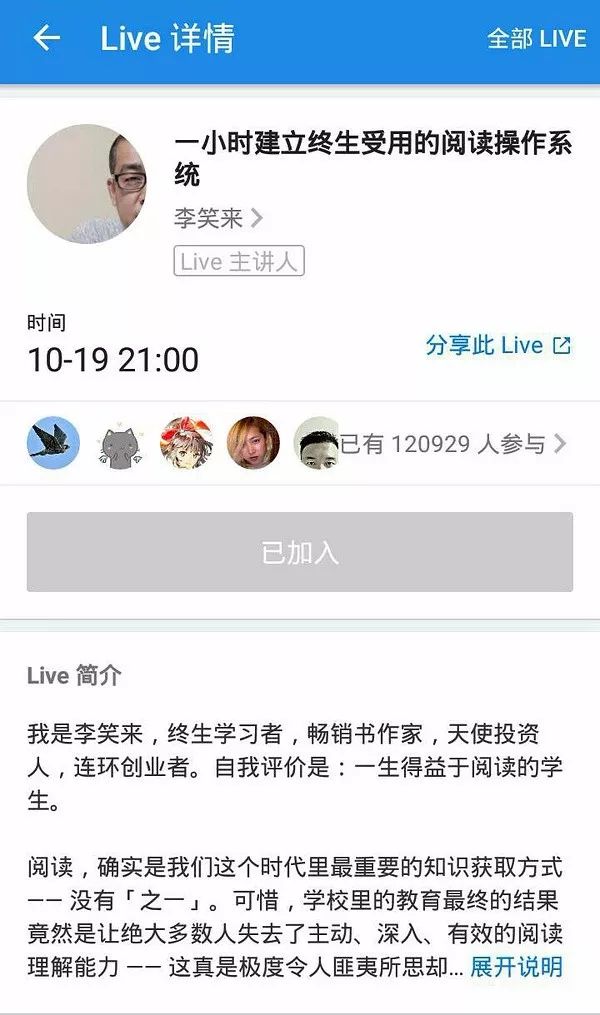View the 120929 participants list
This screenshot has height=1015, width=600.
click(x=453, y=444)
